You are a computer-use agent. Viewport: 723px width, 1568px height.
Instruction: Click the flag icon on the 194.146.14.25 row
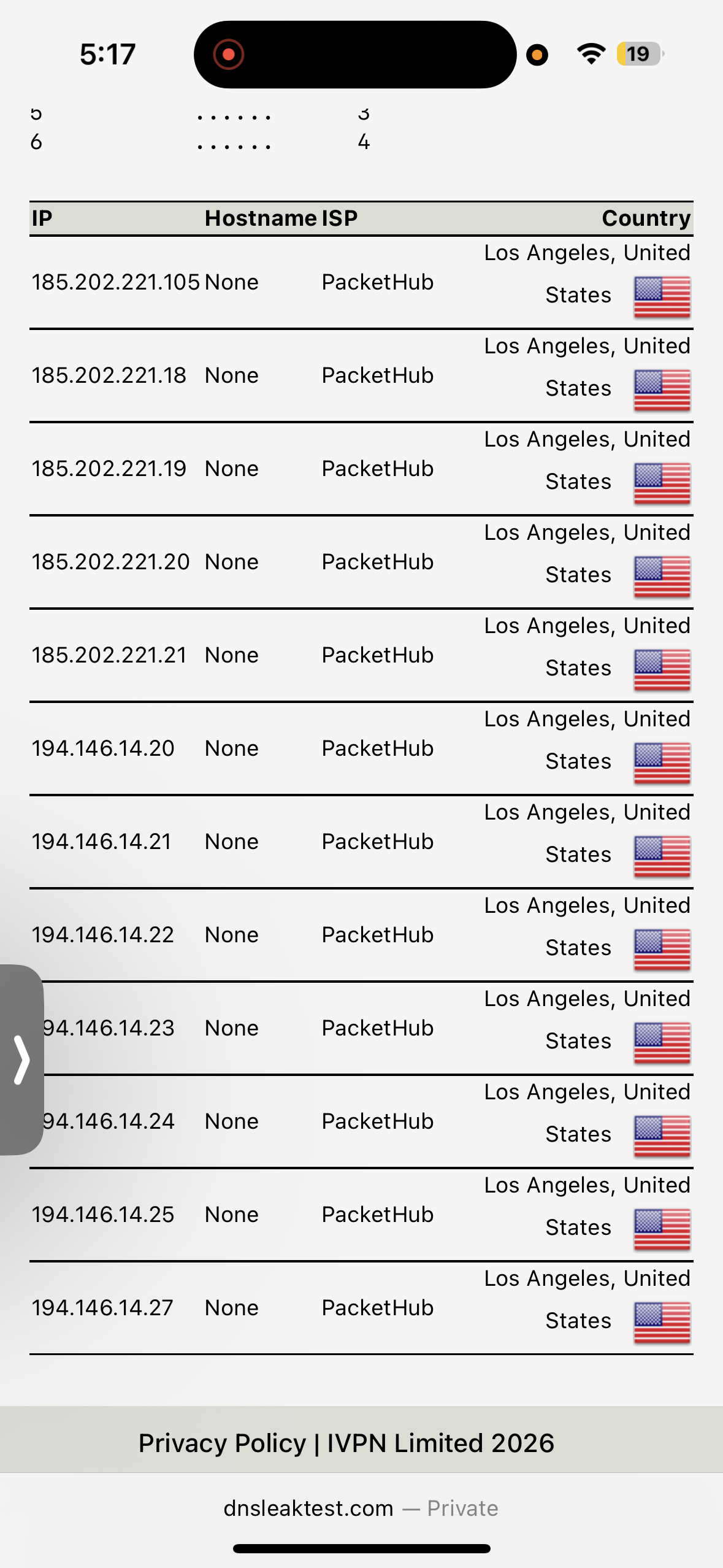tap(661, 1228)
